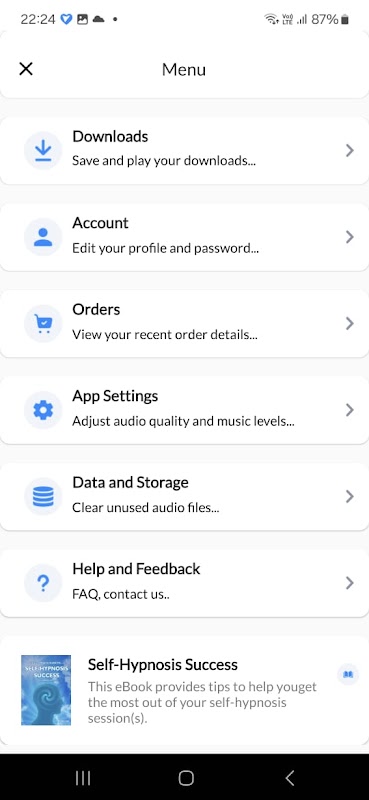
Task: Go to the home screen
Action: tap(186, 778)
